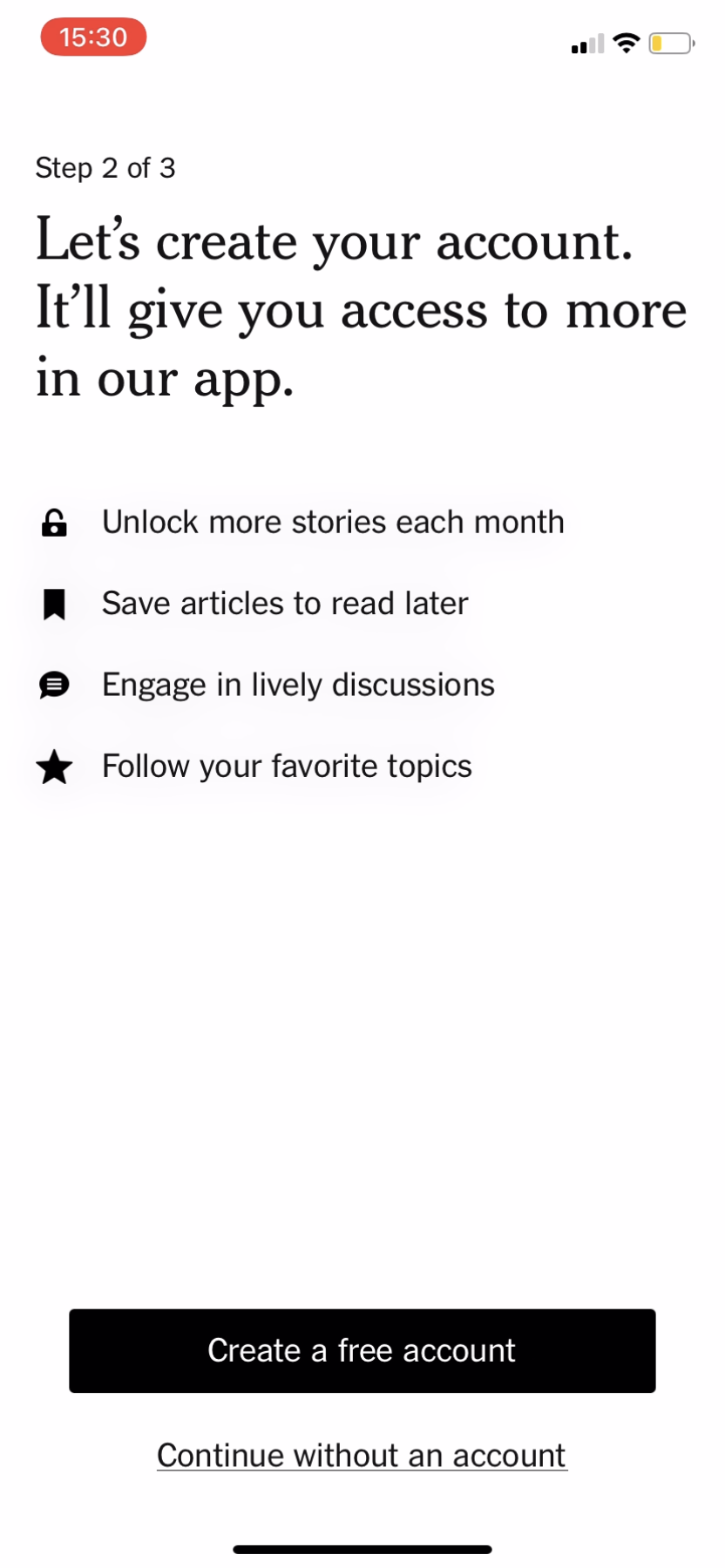Click 'Continue without an account' link
Screen dimensions: 725x1568
pyautogui.click(x=361, y=1455)
